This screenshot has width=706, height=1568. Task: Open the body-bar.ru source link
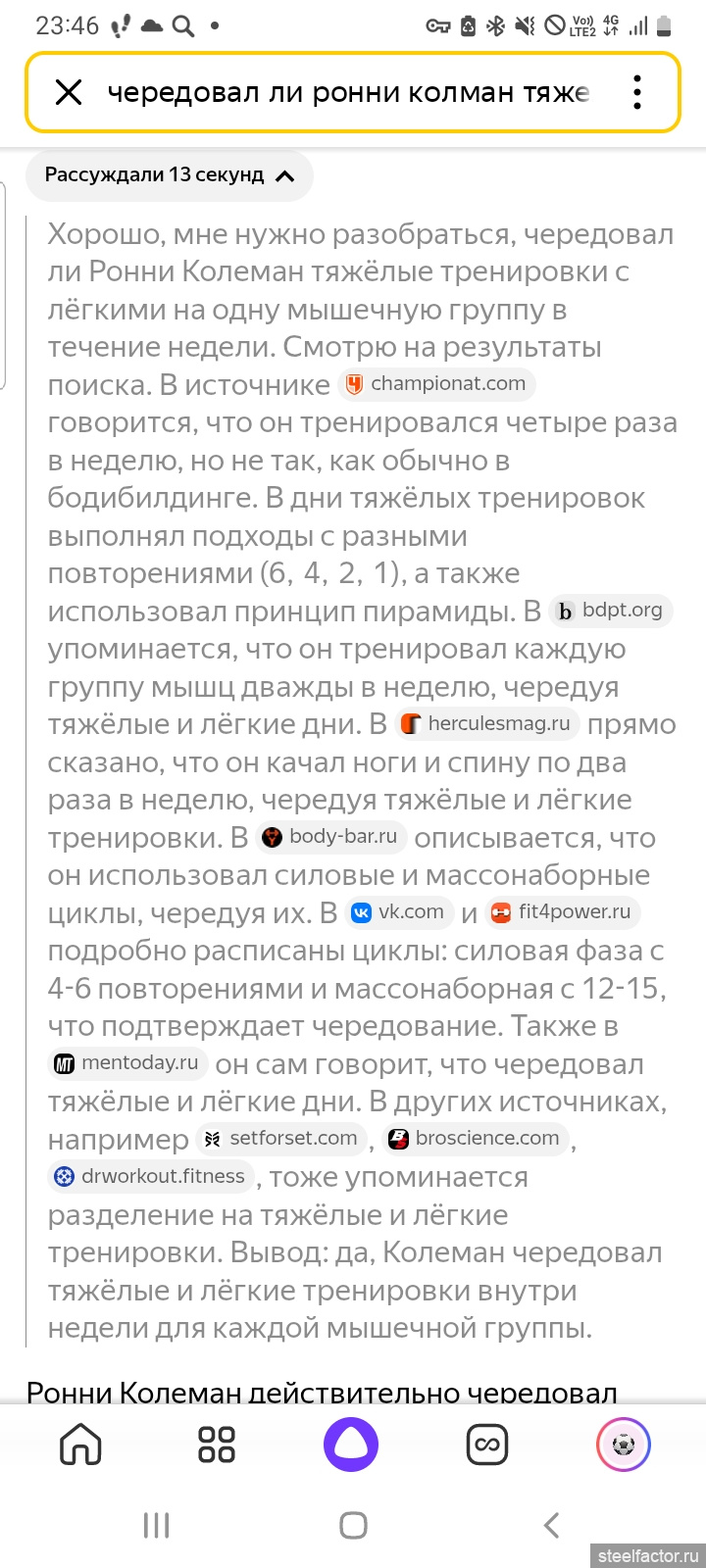click(x=330, y=837)
